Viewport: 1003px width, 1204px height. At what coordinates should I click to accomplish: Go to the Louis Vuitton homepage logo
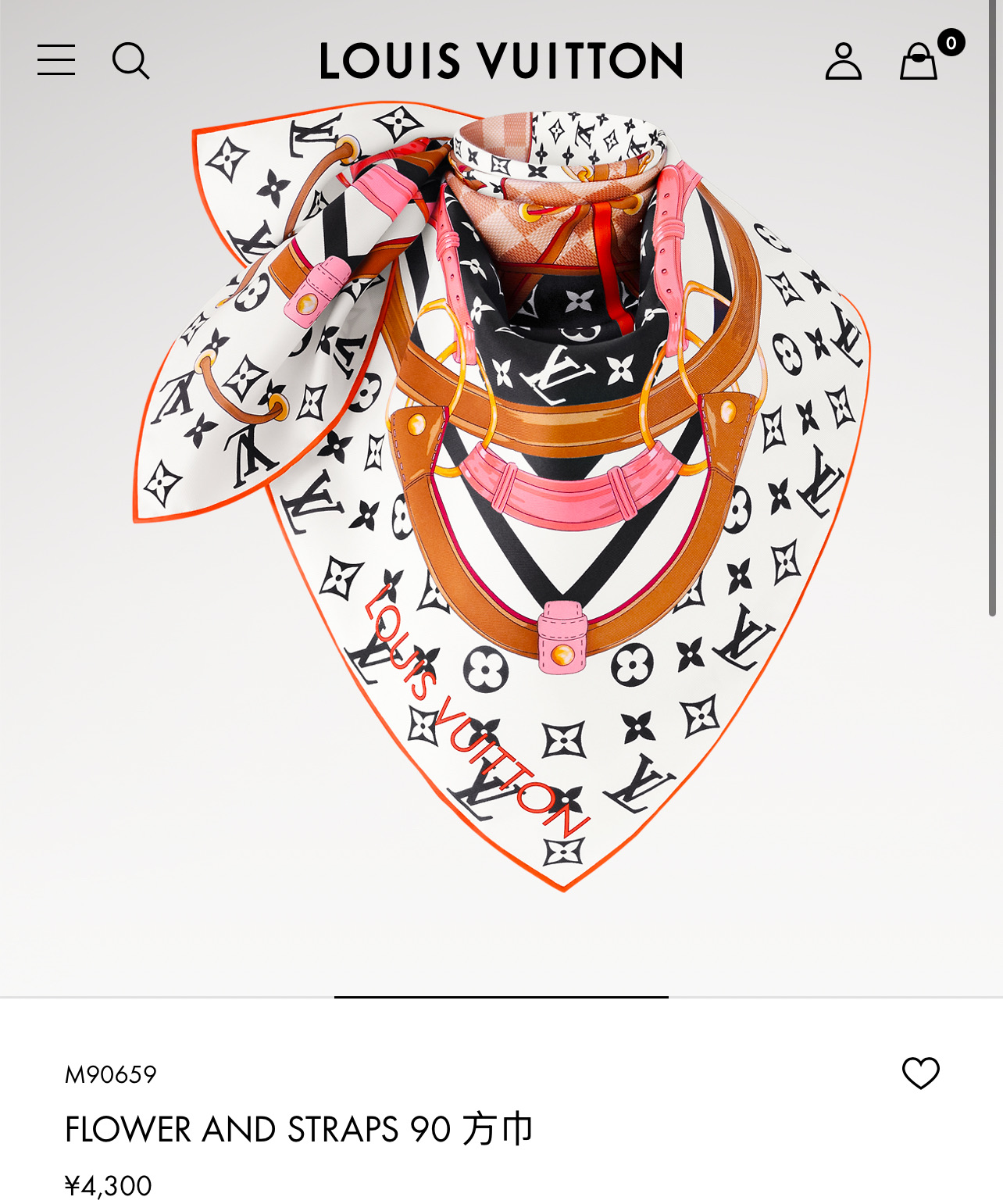click(501, 61)
